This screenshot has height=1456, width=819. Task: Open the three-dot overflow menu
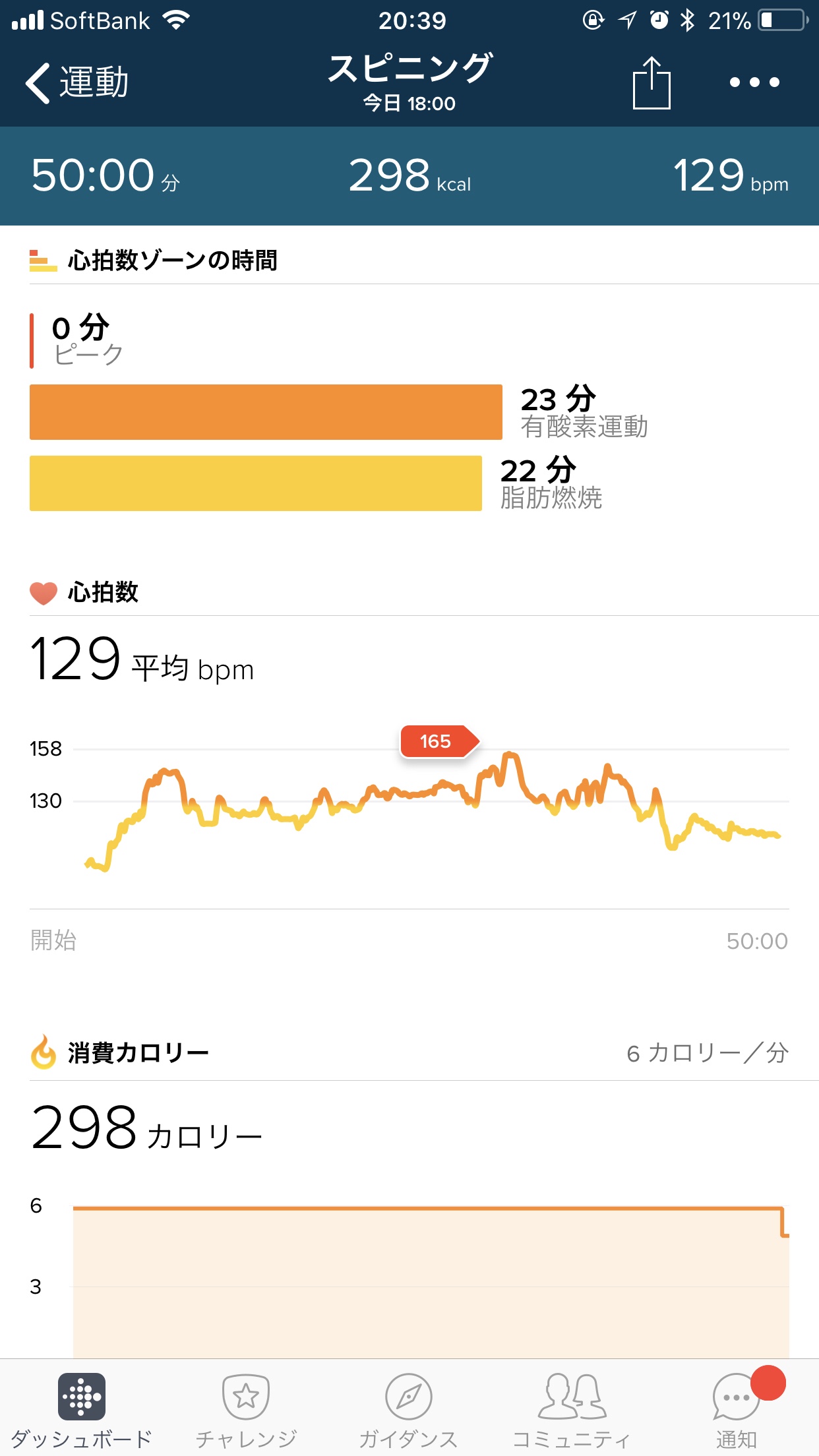754,82
